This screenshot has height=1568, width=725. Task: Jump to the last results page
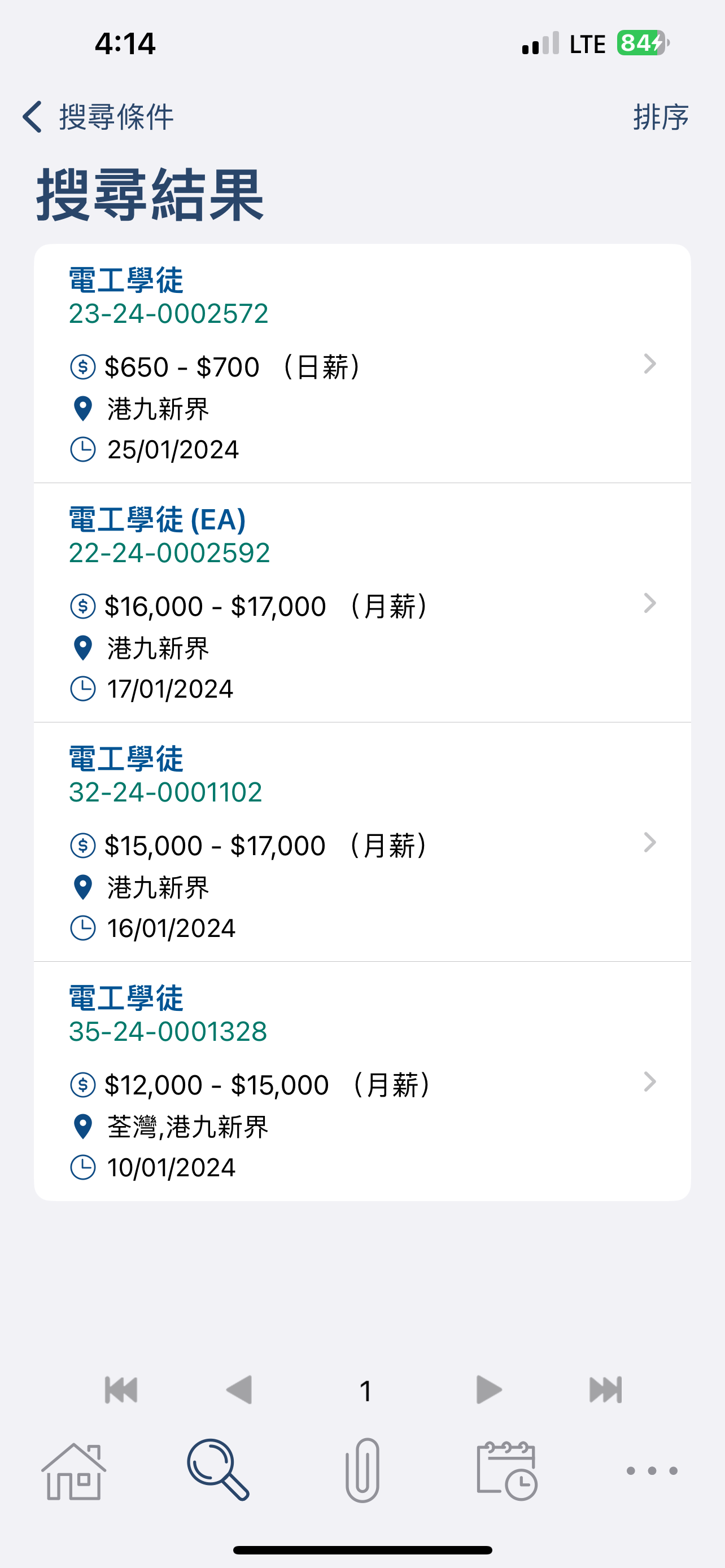[x=606, y=1390]
